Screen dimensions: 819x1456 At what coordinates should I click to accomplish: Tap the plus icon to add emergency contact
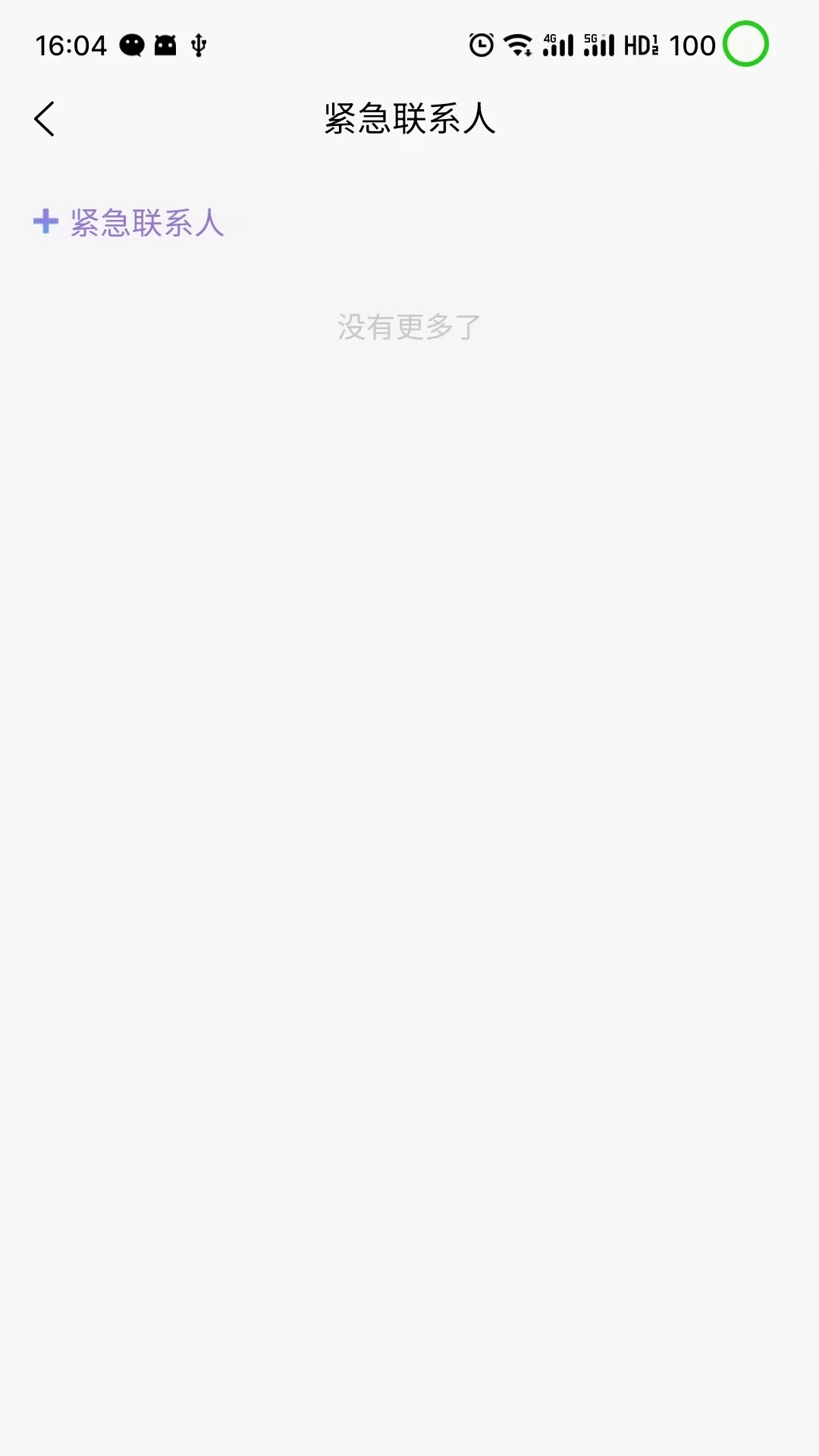pyautogui.click(x=45, y=223)
